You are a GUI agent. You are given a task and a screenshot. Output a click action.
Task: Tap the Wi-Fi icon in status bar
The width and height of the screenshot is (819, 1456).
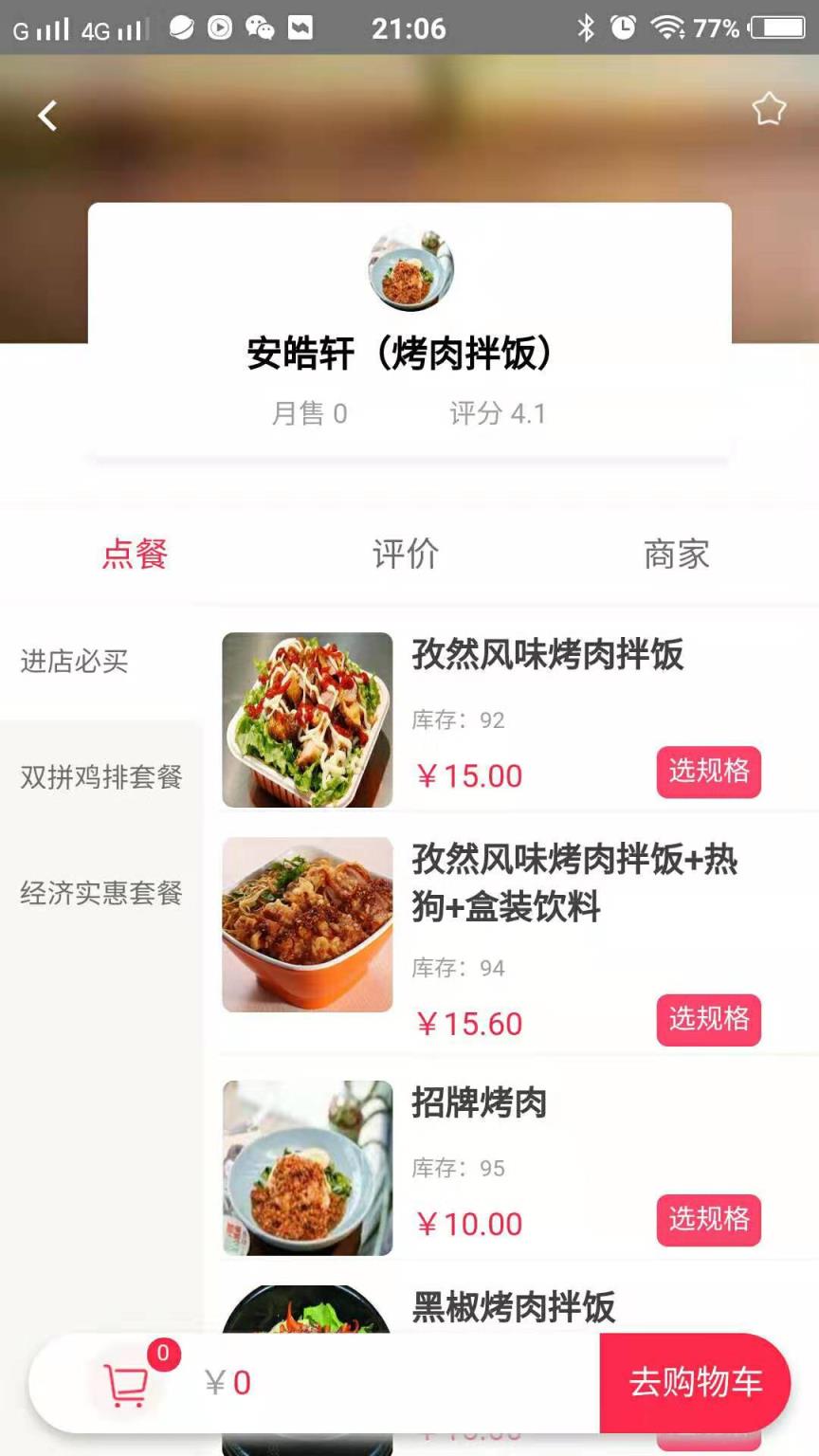[x=670, y=28]
